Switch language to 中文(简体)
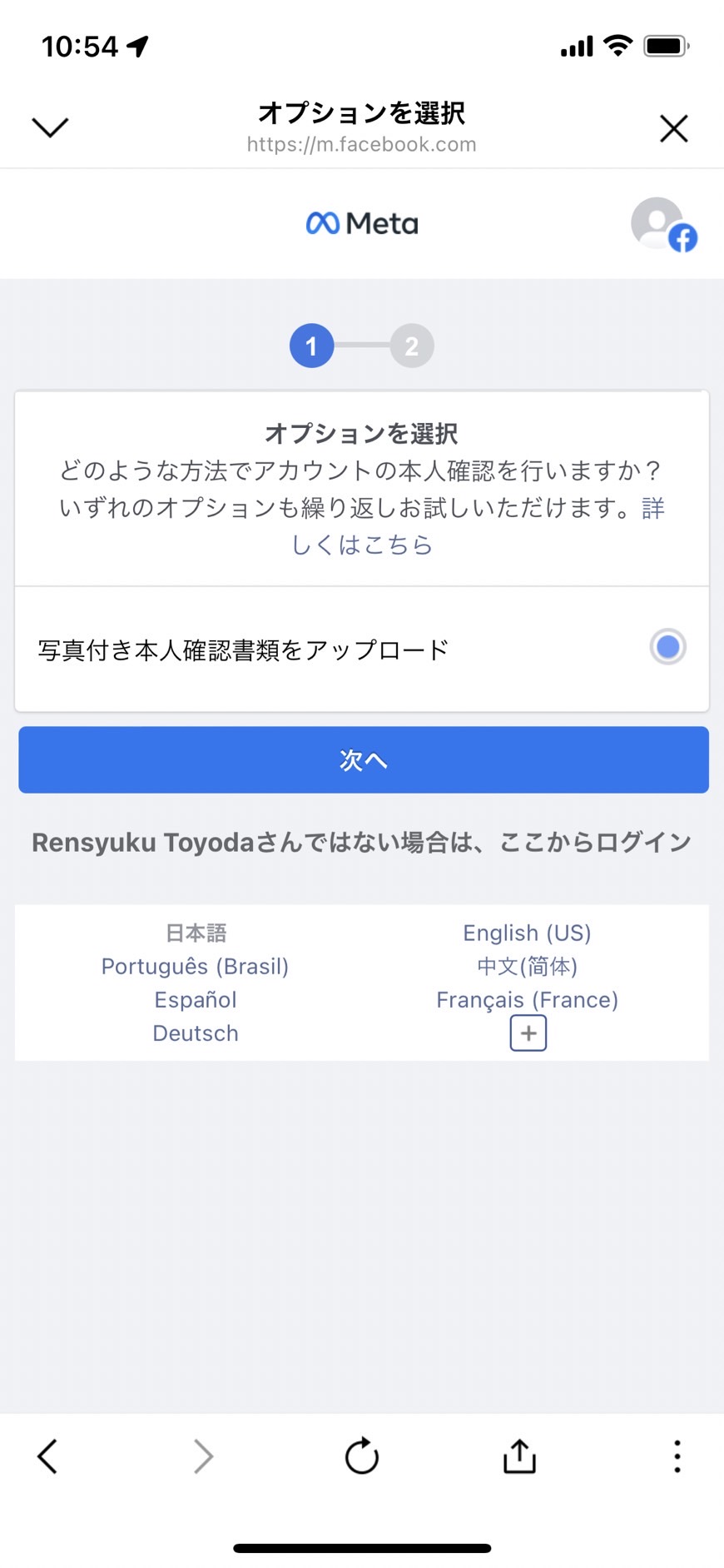Screen dimensions: 724x1568 click(527, 966)
